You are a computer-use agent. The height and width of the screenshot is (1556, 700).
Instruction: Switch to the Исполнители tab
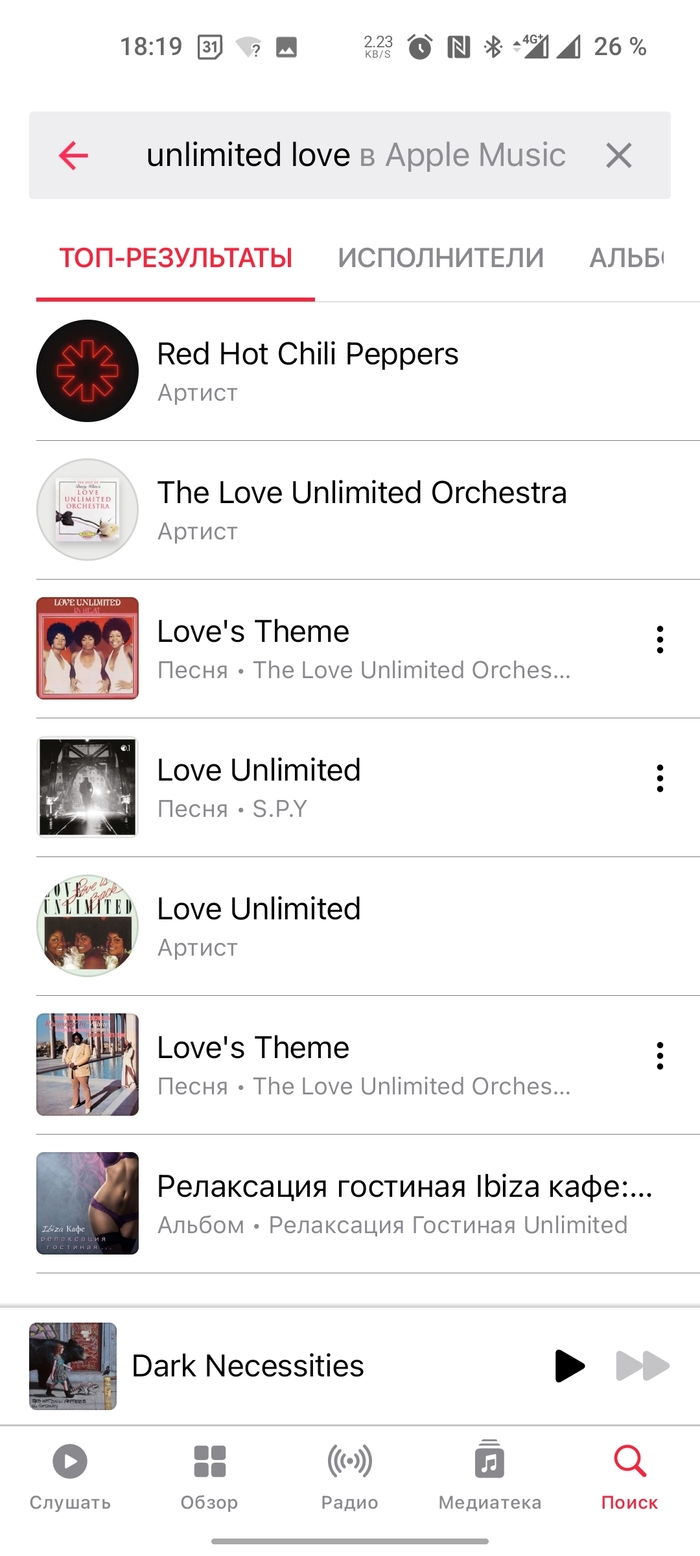[x=440, y=258]
